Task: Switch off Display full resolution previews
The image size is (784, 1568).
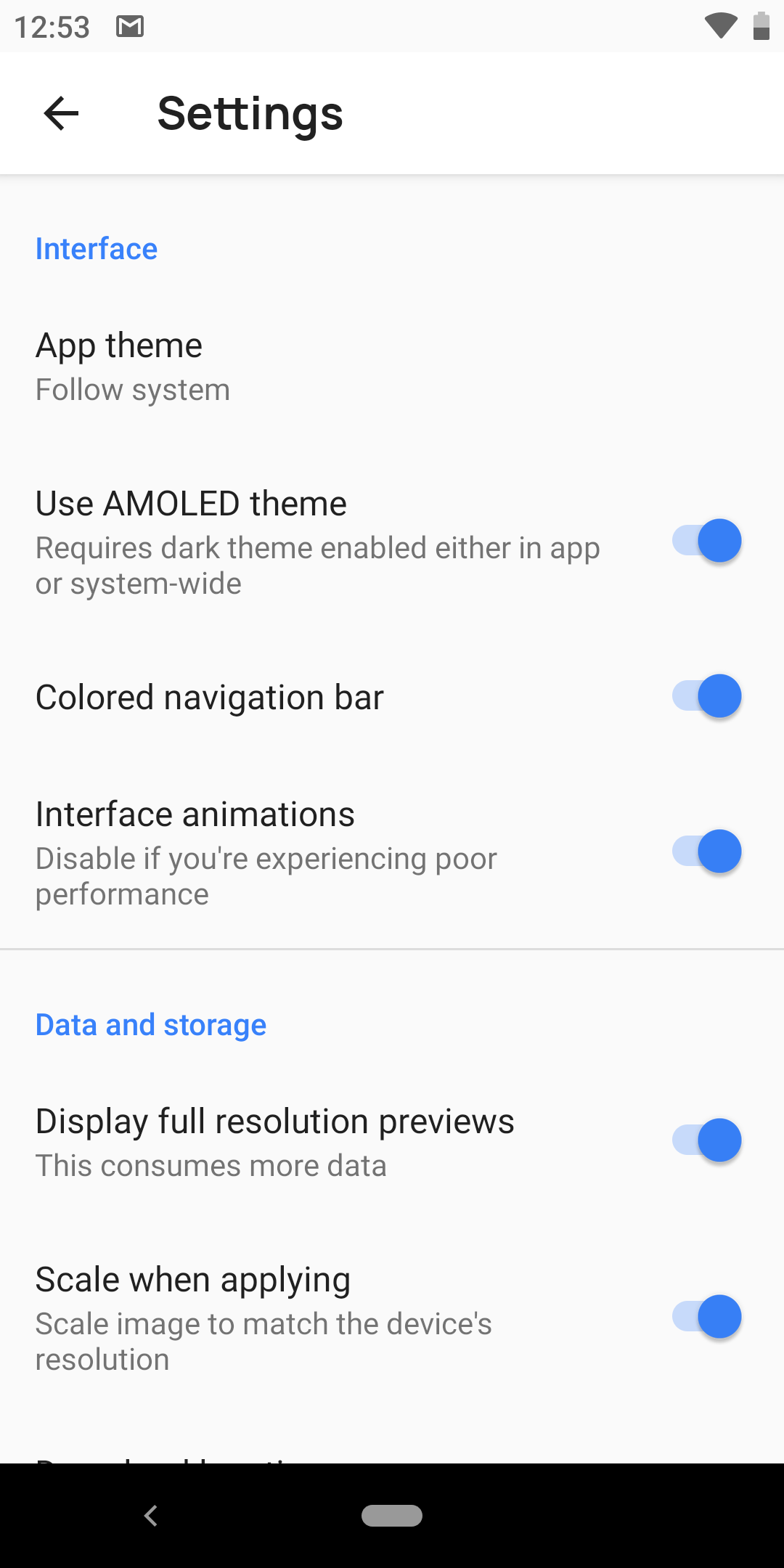Action: pyautogui.click(x=707, y=1140)
